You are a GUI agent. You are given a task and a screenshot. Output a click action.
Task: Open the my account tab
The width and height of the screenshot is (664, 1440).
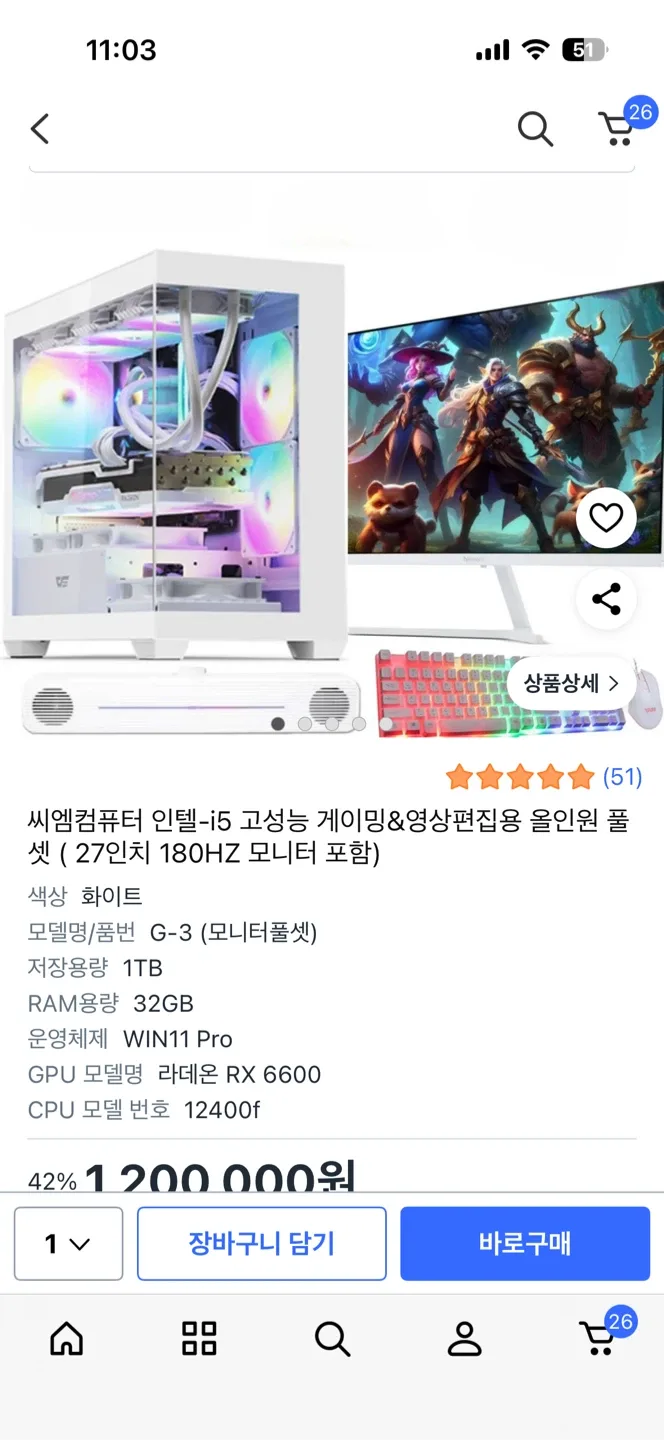point(464,1338)
